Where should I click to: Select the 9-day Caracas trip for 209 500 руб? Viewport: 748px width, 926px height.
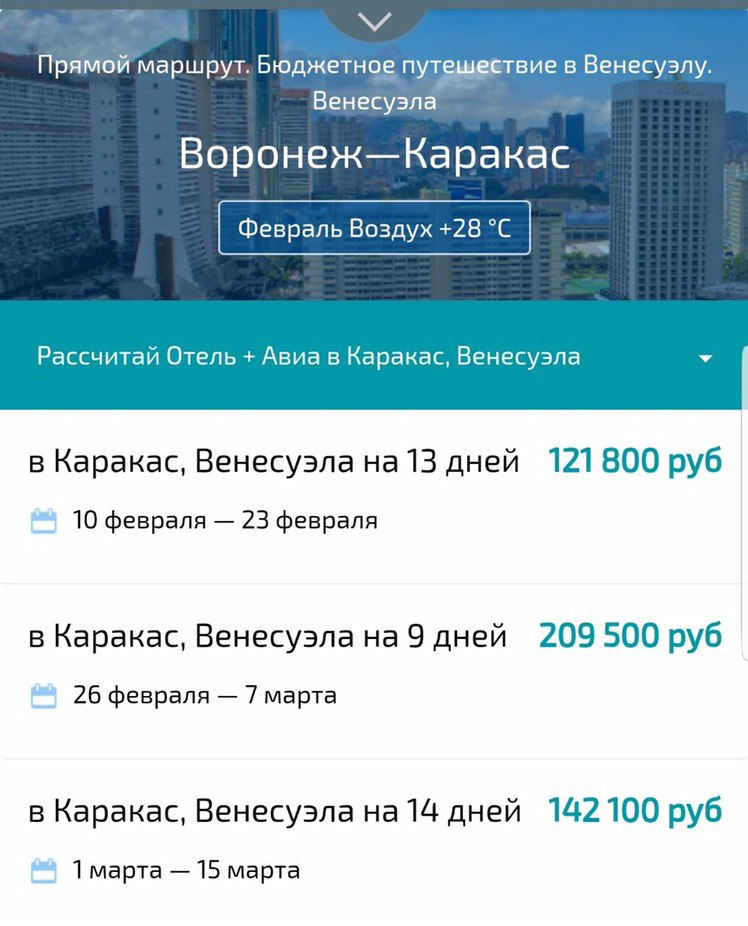[374, 664]
